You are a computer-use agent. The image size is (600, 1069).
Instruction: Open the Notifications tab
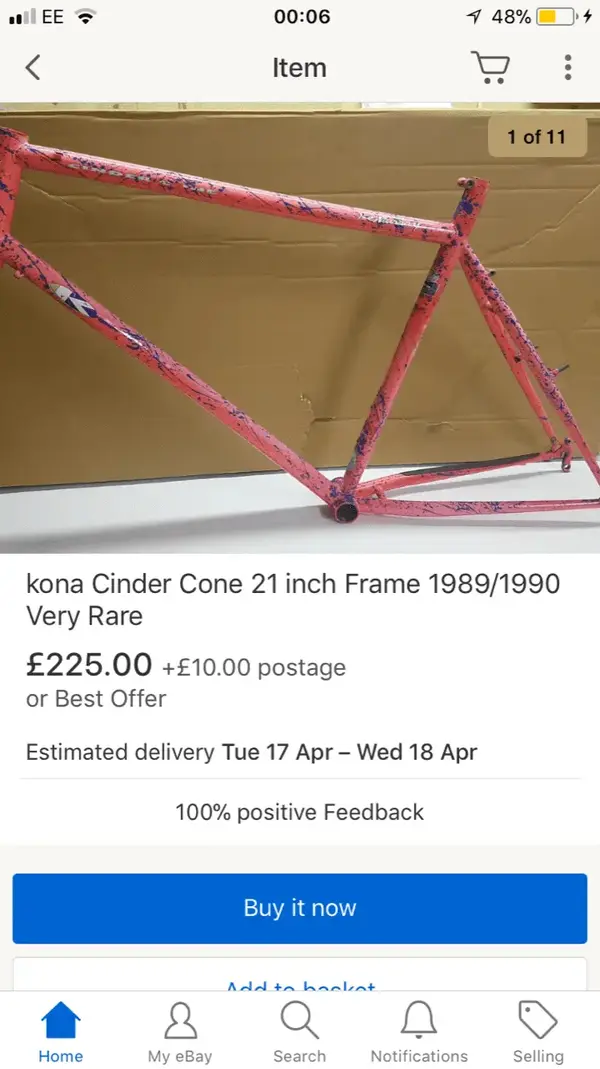pos(419,1033)
